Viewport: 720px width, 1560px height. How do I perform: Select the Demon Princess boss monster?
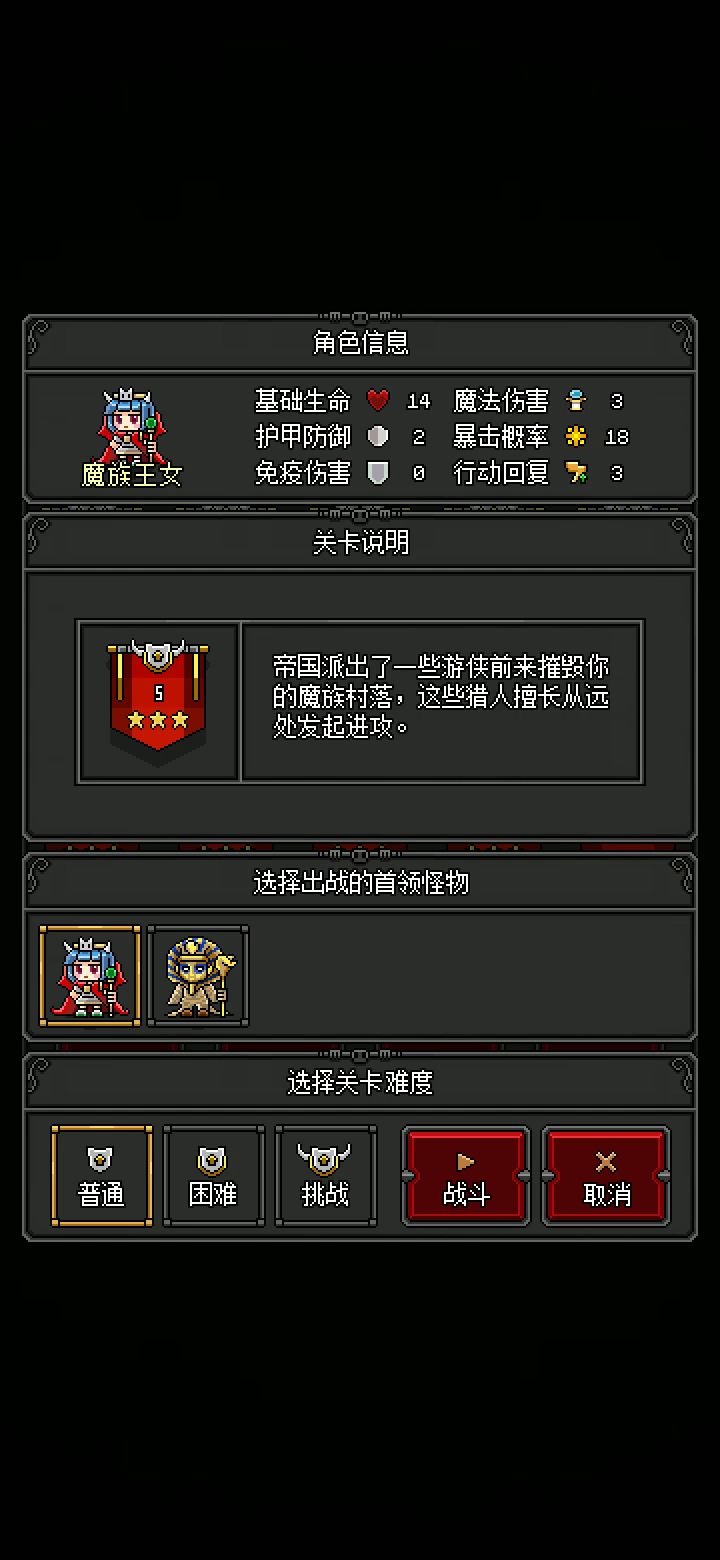tap(90, 976)
